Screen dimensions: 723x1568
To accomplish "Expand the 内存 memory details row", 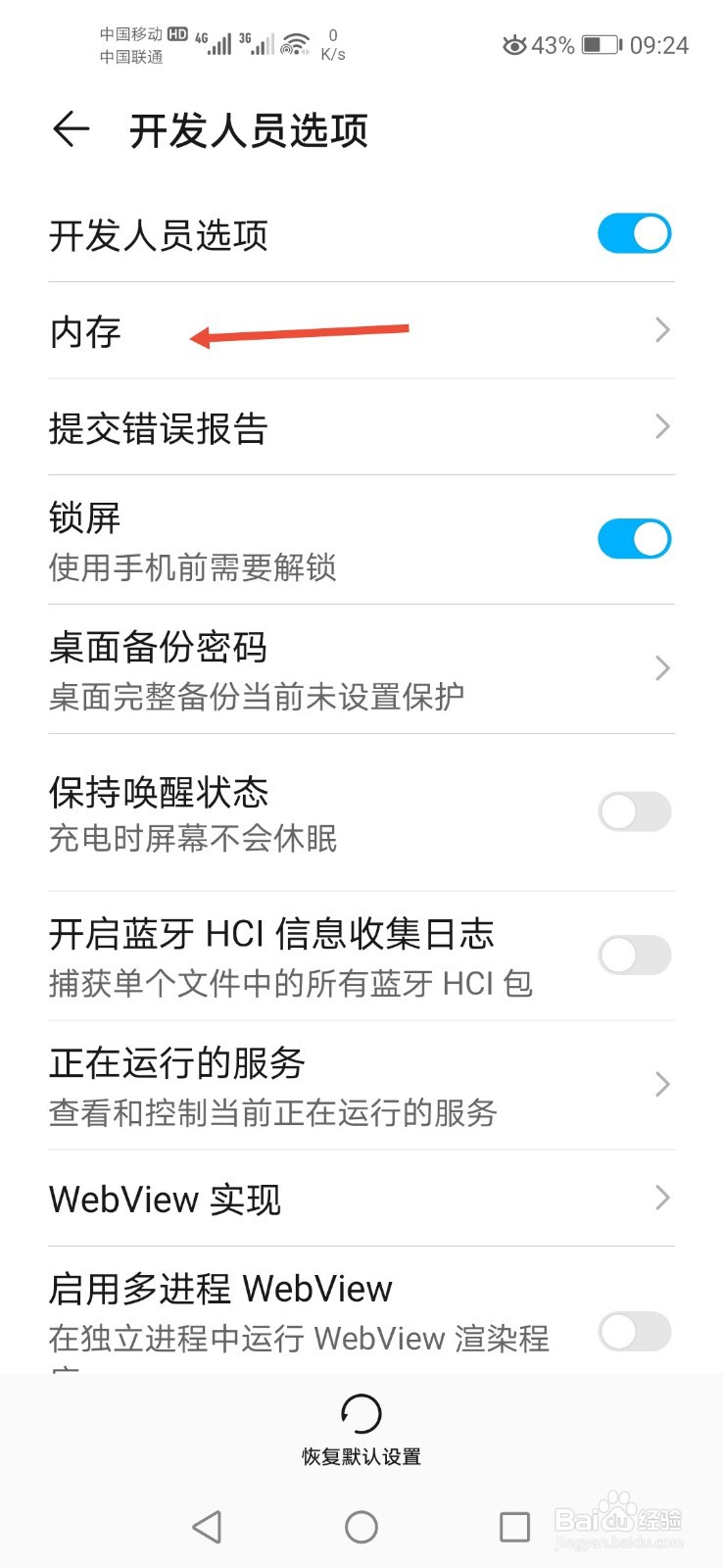I will tap(661, 330).
